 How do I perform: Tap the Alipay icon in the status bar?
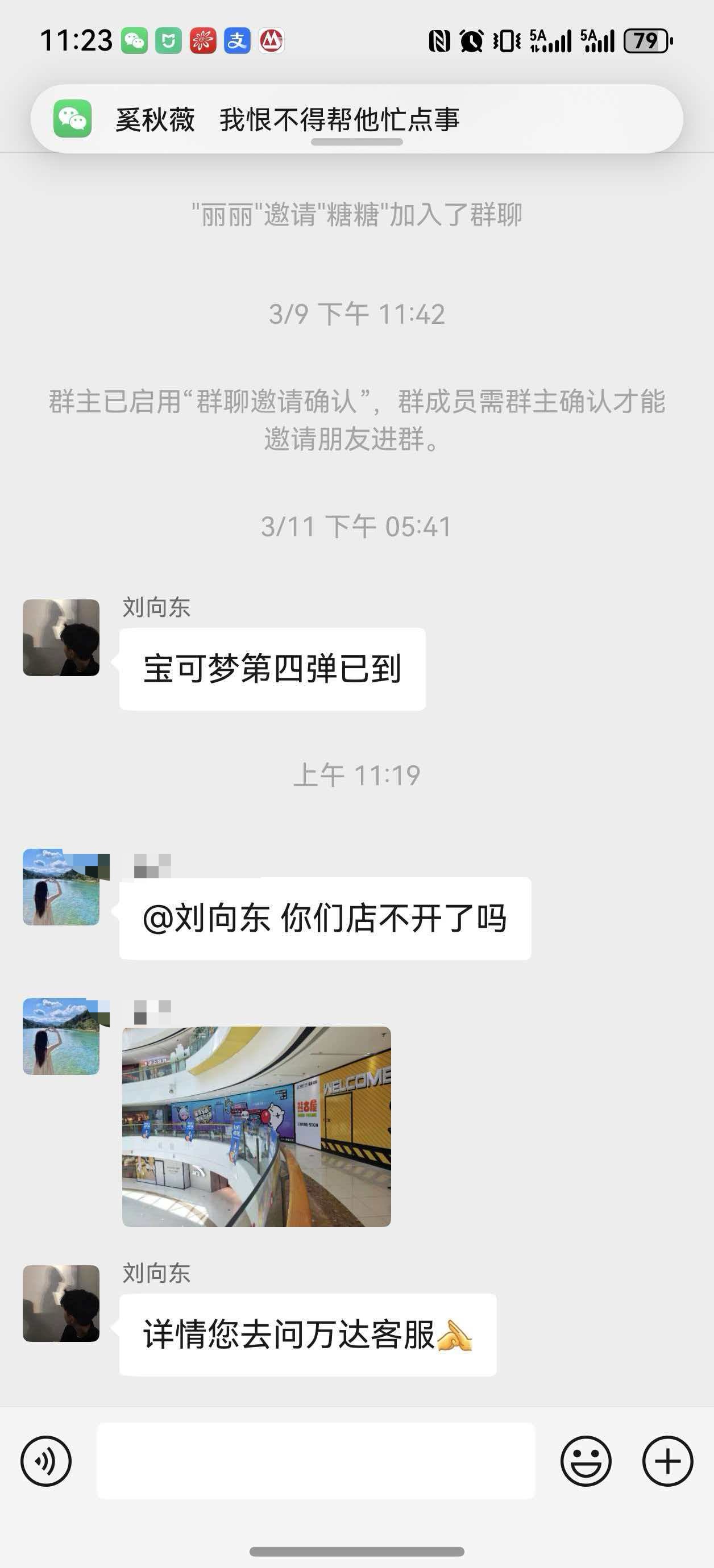[x=236, y=40]
